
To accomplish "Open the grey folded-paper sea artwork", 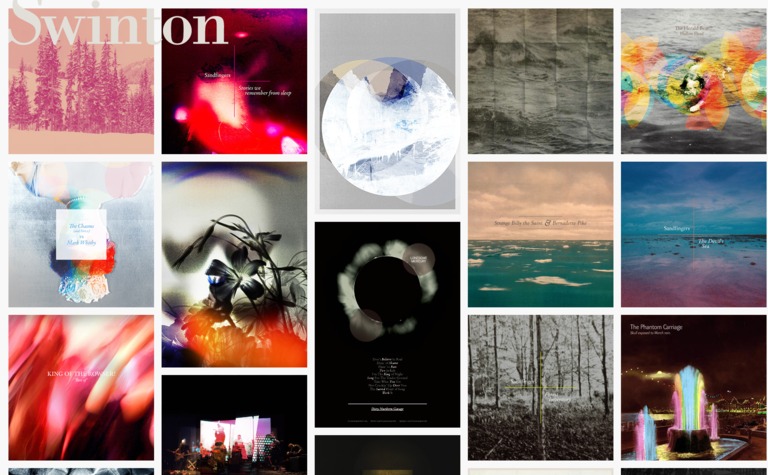I will coord(540,81).
